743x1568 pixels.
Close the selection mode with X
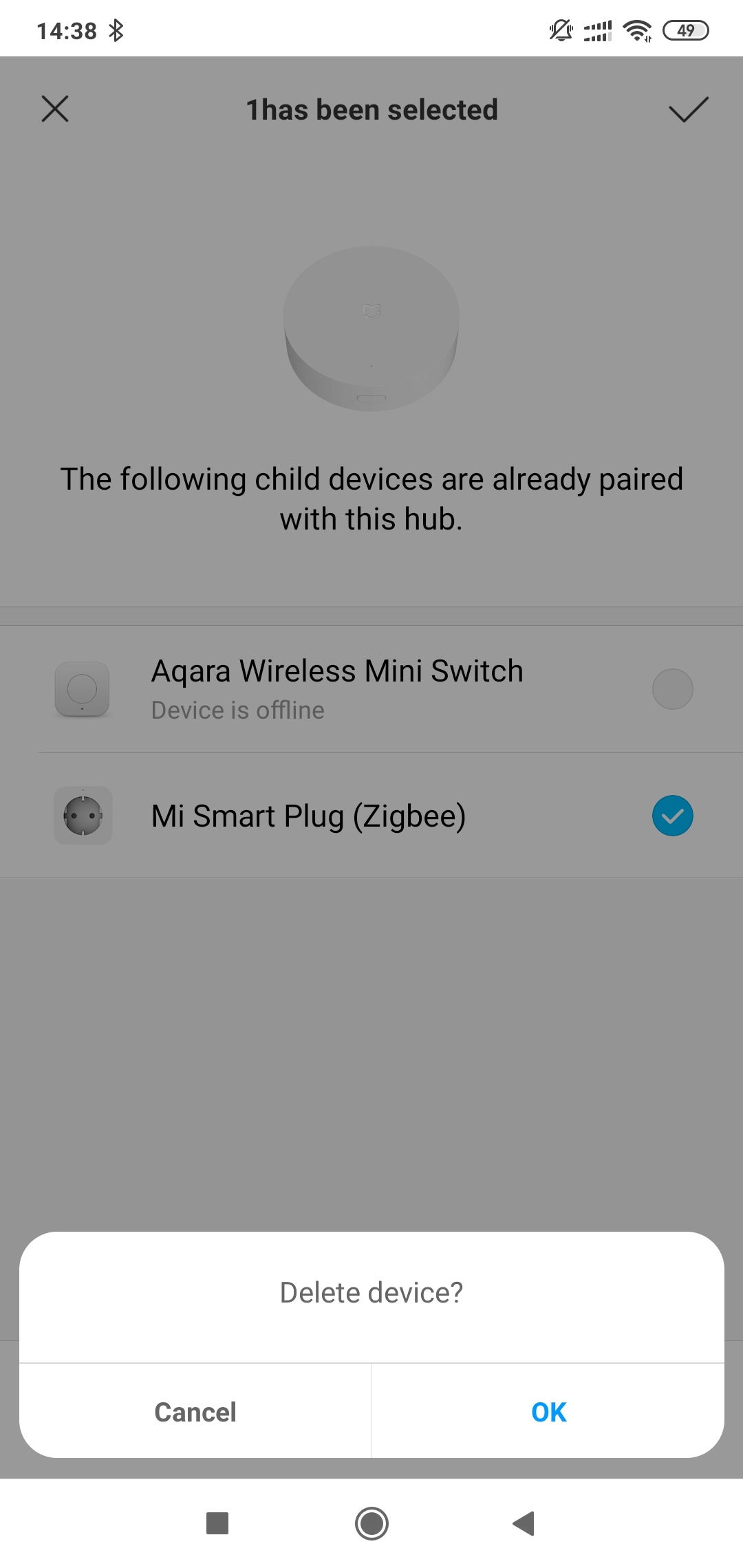pos(55,109)
